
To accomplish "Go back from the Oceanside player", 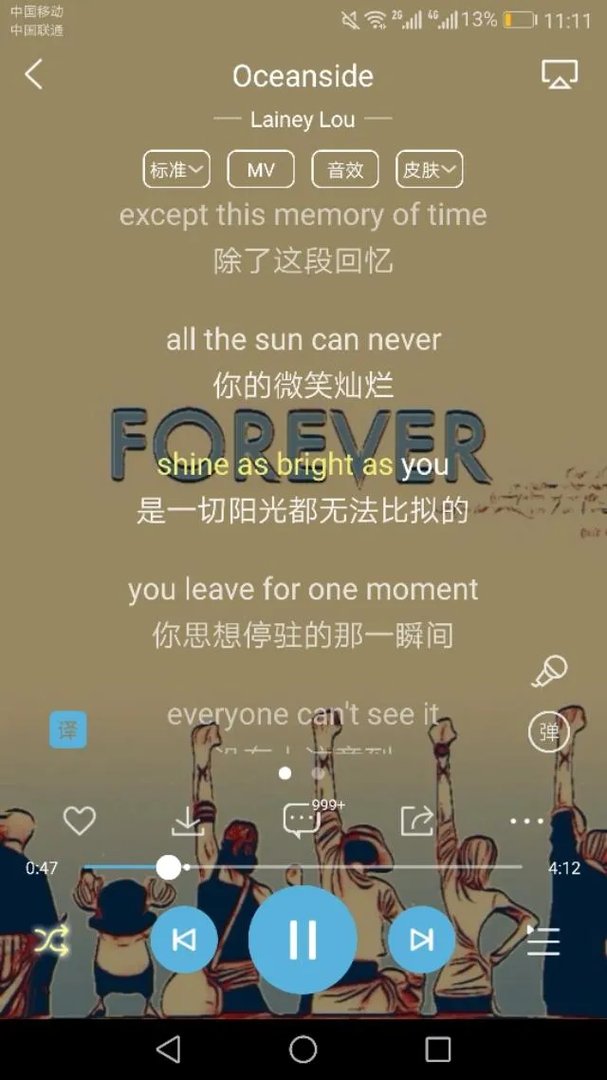I will click(x=34, y=75).
